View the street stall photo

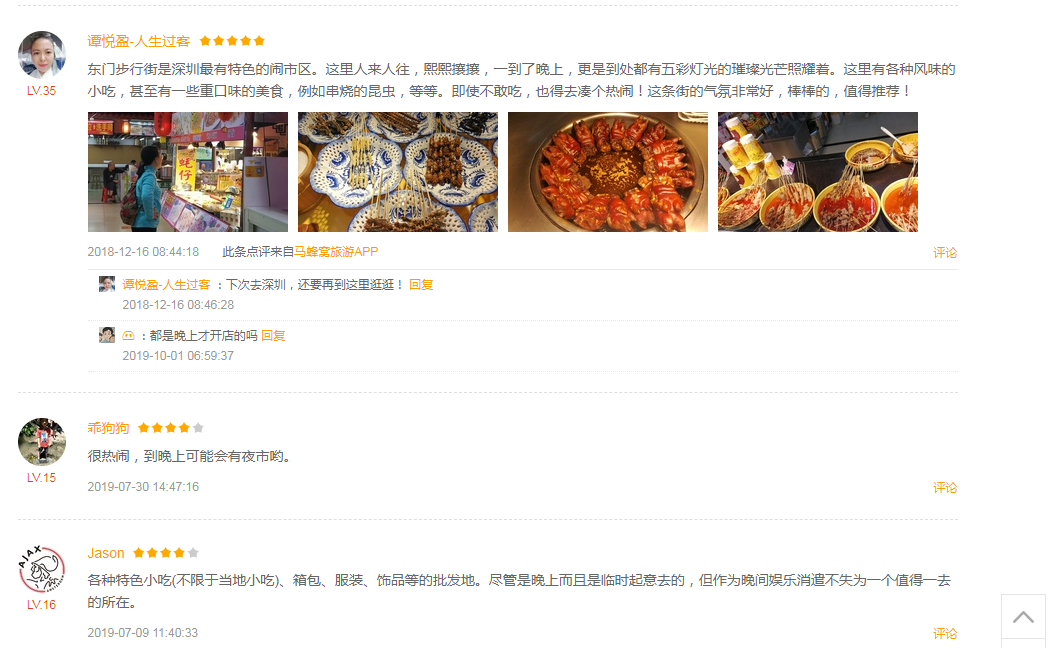click(x=188, y=172)
